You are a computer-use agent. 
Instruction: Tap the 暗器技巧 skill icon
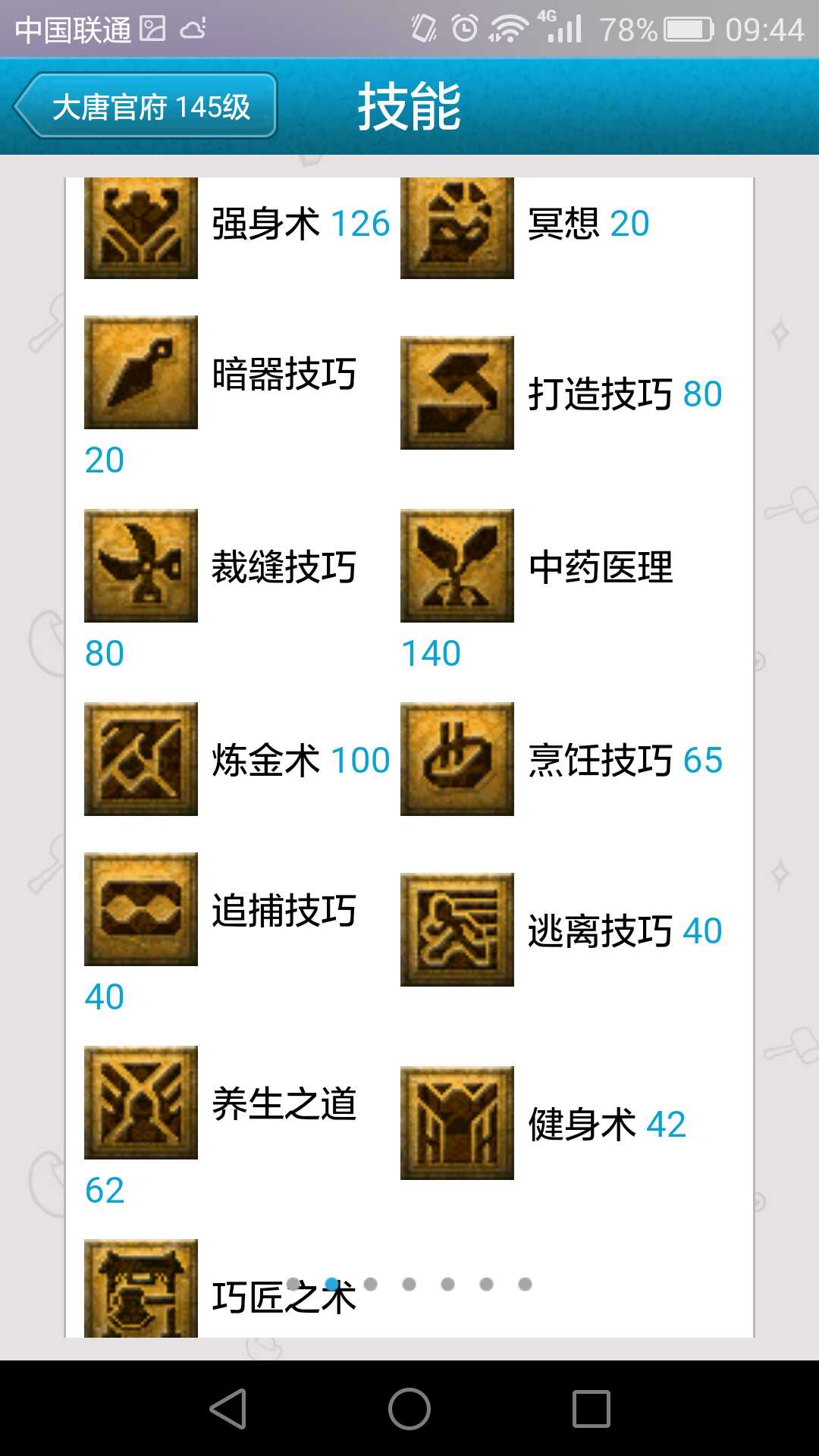pos(141,372)
